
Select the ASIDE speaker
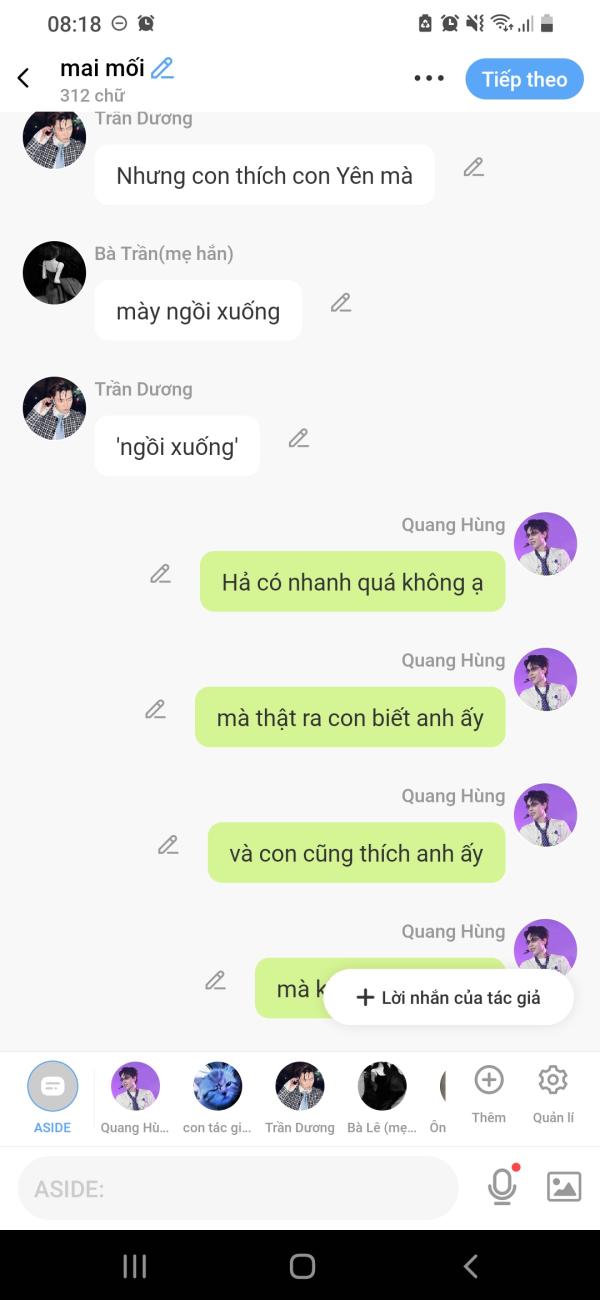point(52,1098)
